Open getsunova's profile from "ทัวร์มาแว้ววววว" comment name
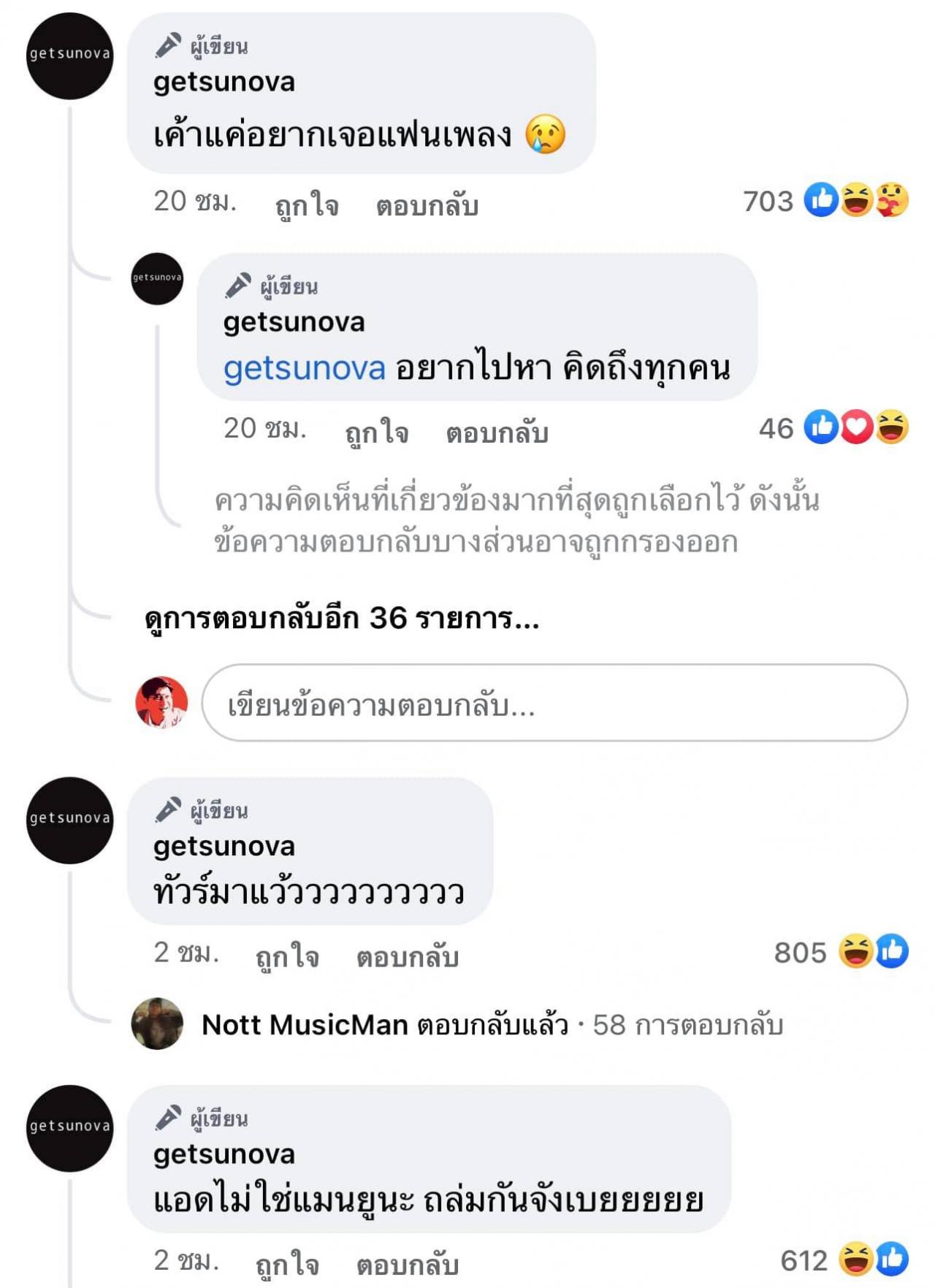This screenshot has height=1288, width=935. click(224, 846)
